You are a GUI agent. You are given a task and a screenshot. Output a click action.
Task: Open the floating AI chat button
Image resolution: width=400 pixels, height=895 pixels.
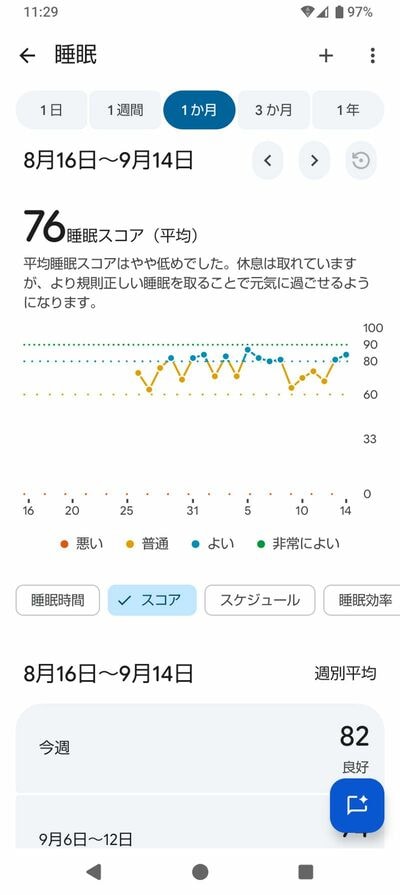[357, 805]
